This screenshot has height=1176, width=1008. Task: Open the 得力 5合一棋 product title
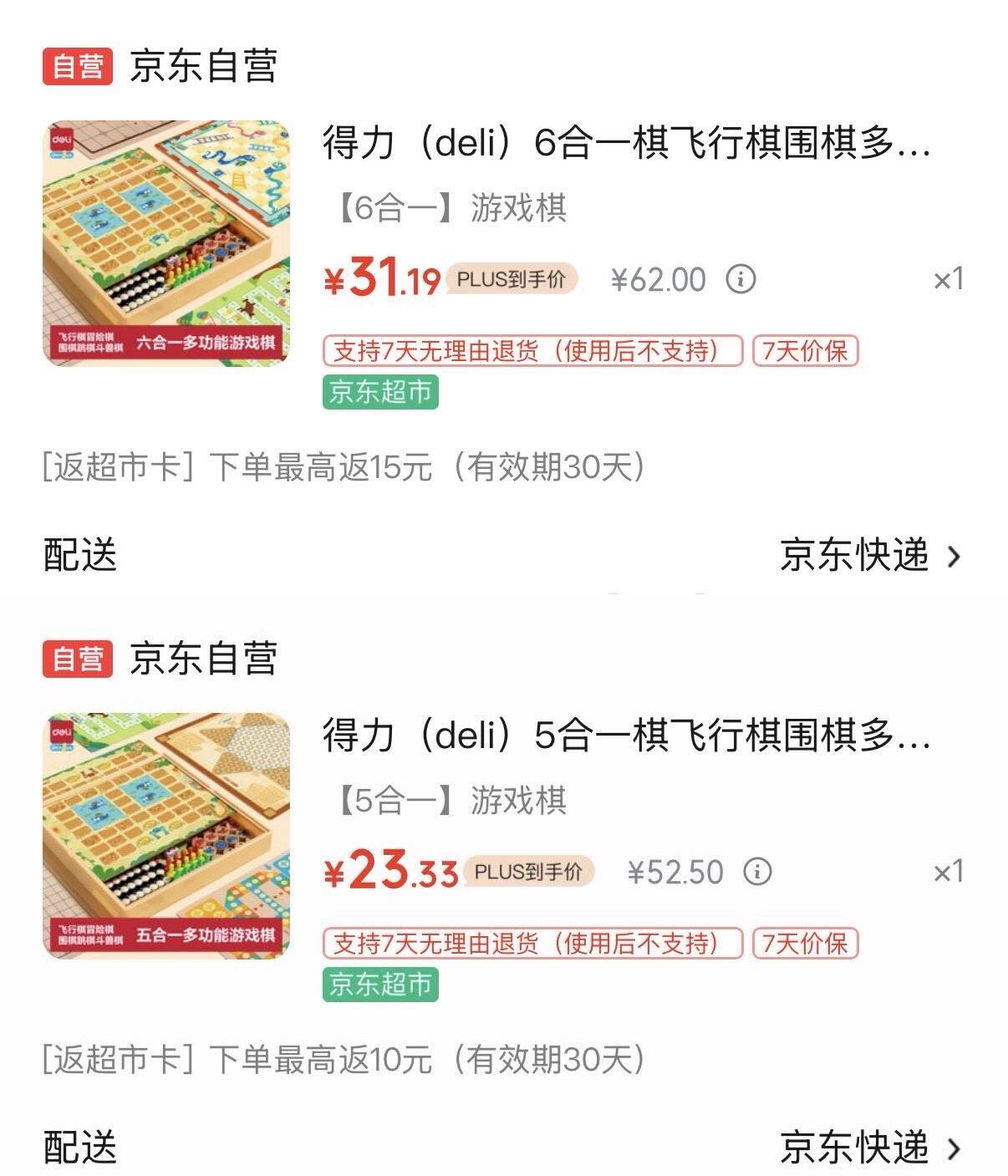click(627, 736)
